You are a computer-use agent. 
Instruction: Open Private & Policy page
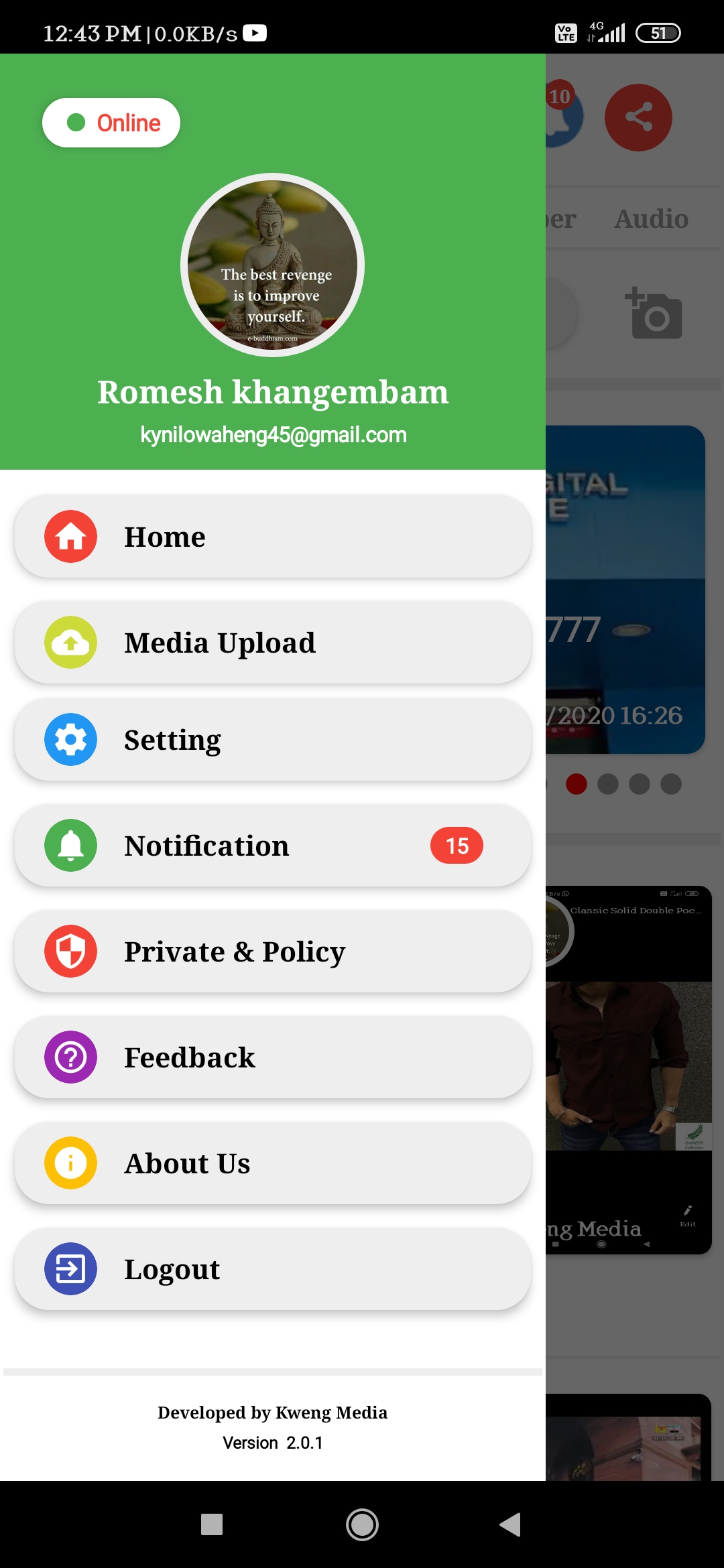(272, 952)
